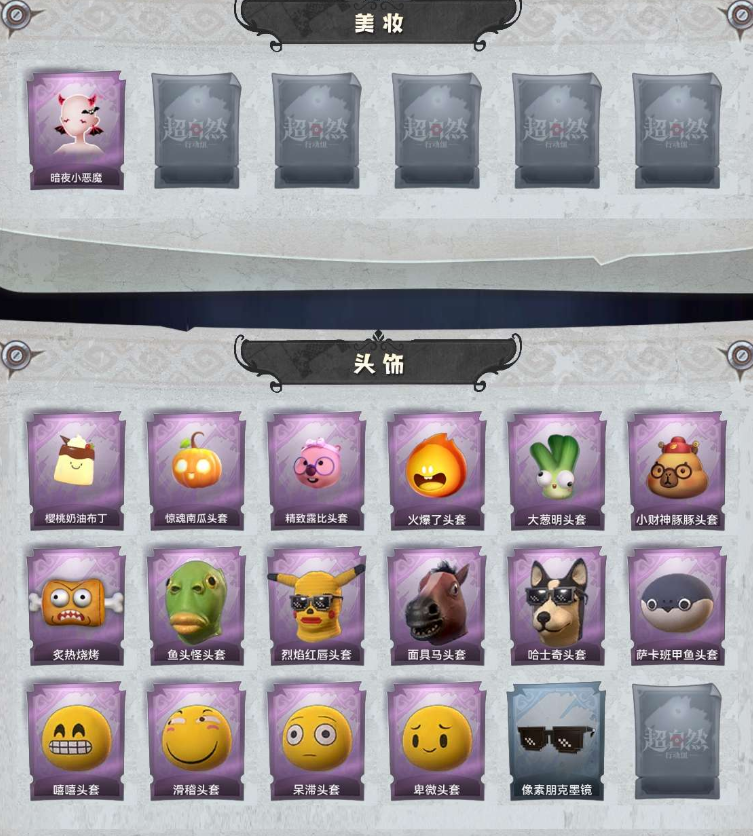View the 卑微头套 card
This screenshot has height=836, width=753.
pos(436,739)
